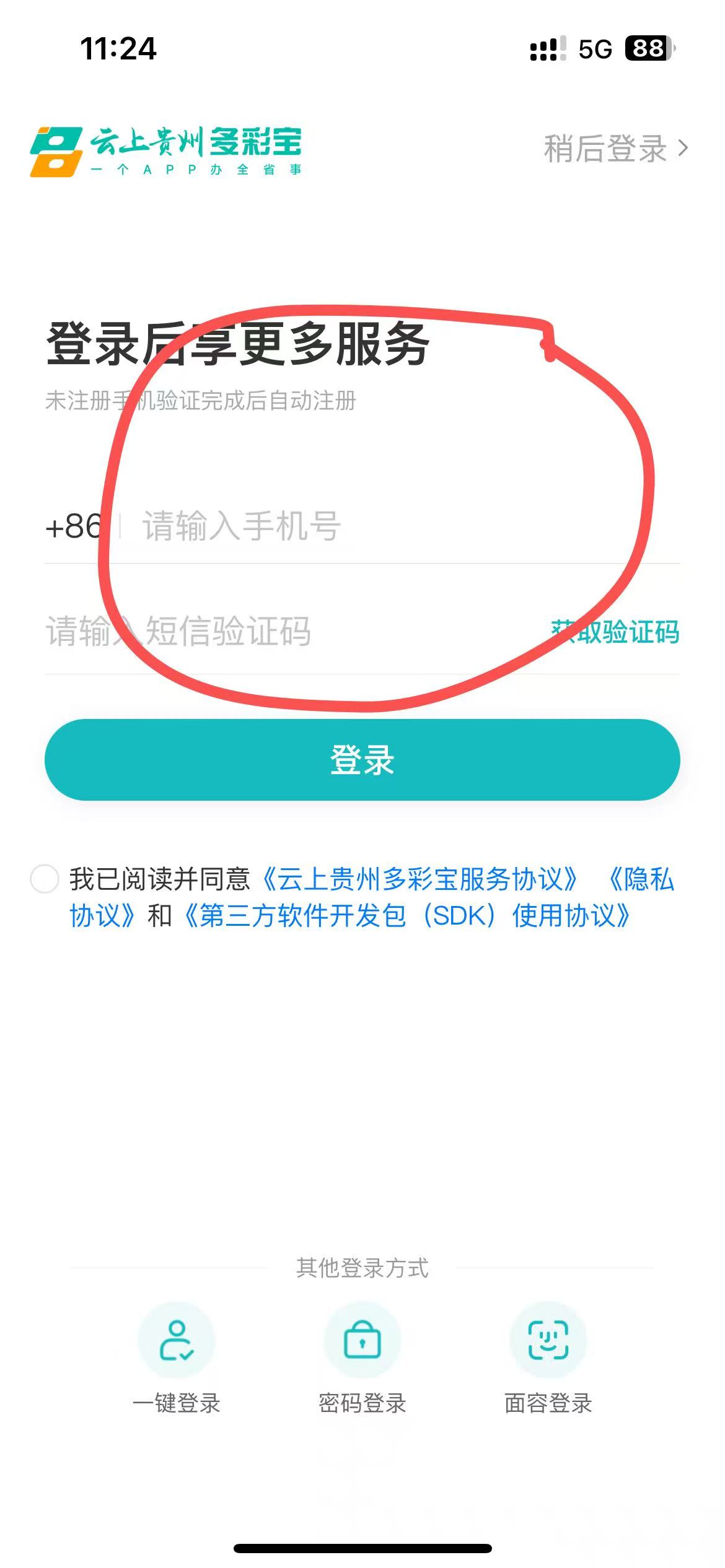The height and width of the screenshot is (1568, 725).
Task: Open 云上贵州多彩宝服务协议 link
Action: [x=420, y=879]
